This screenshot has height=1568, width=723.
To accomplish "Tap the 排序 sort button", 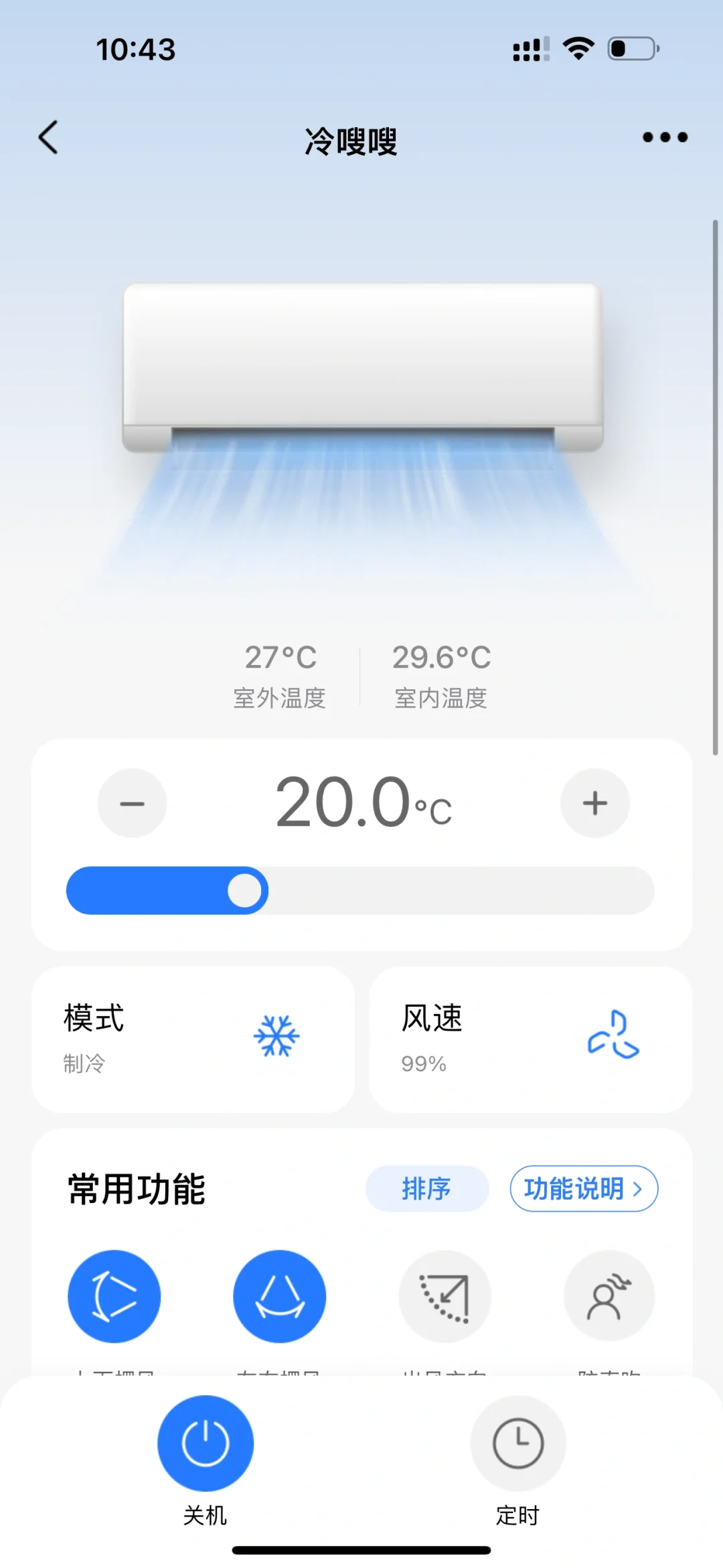I will pos(426,1189).
